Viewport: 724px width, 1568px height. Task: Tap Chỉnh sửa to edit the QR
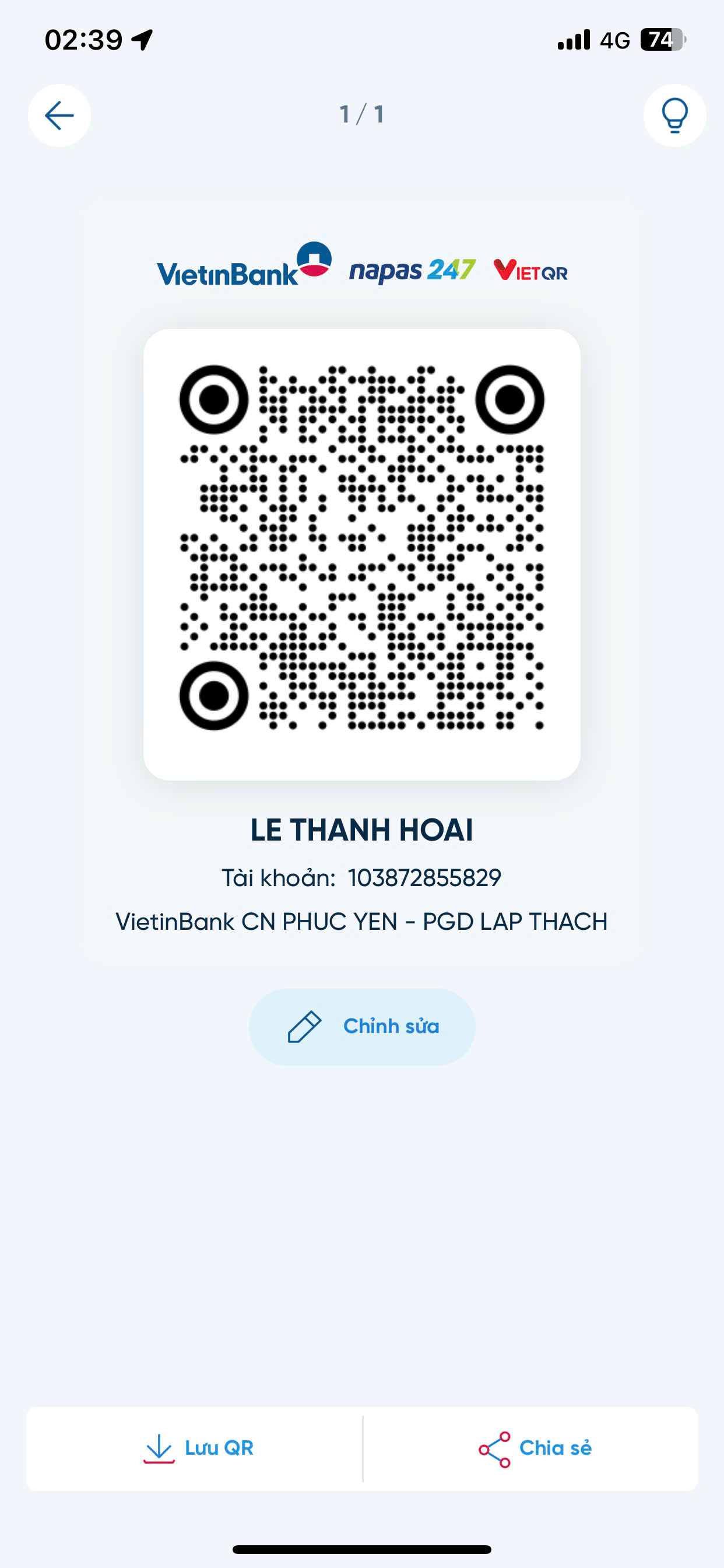pos(362,1026)
